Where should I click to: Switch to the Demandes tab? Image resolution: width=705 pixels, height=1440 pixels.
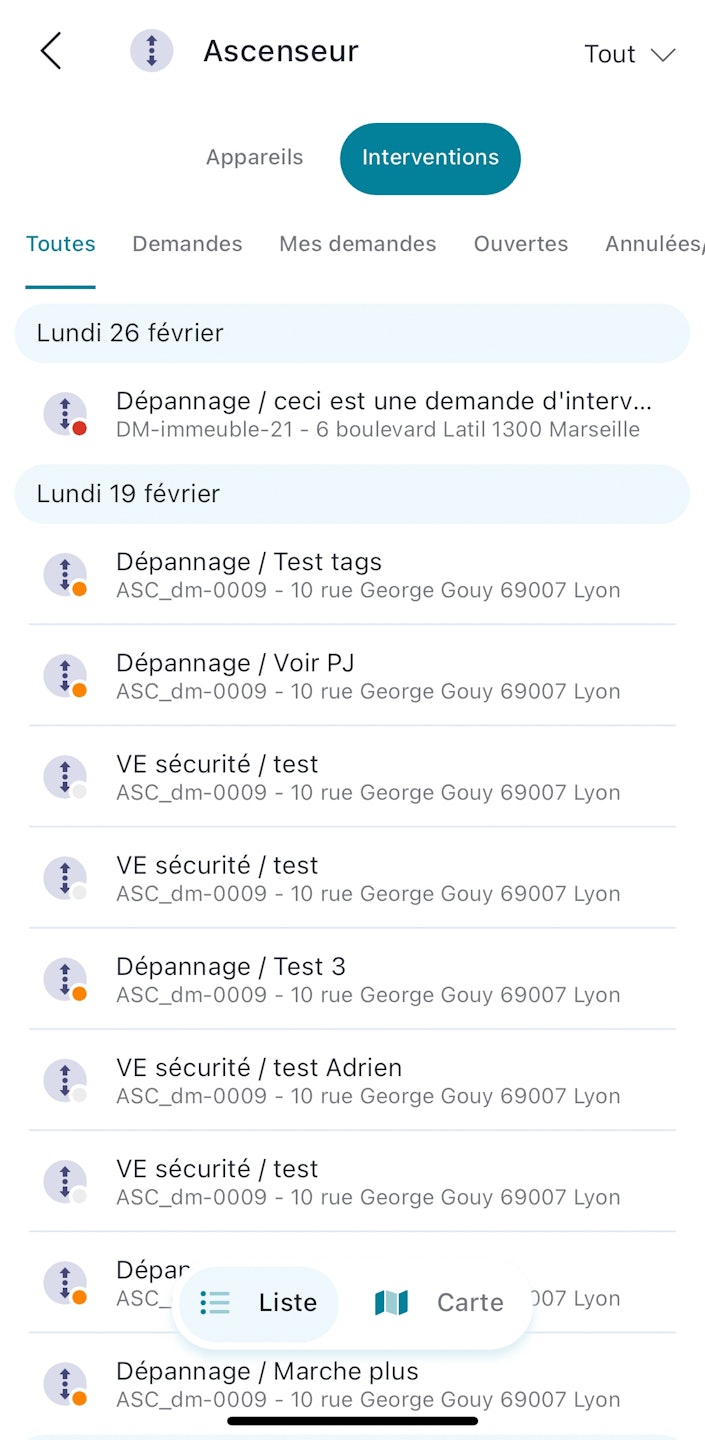[x=187, y=244]
